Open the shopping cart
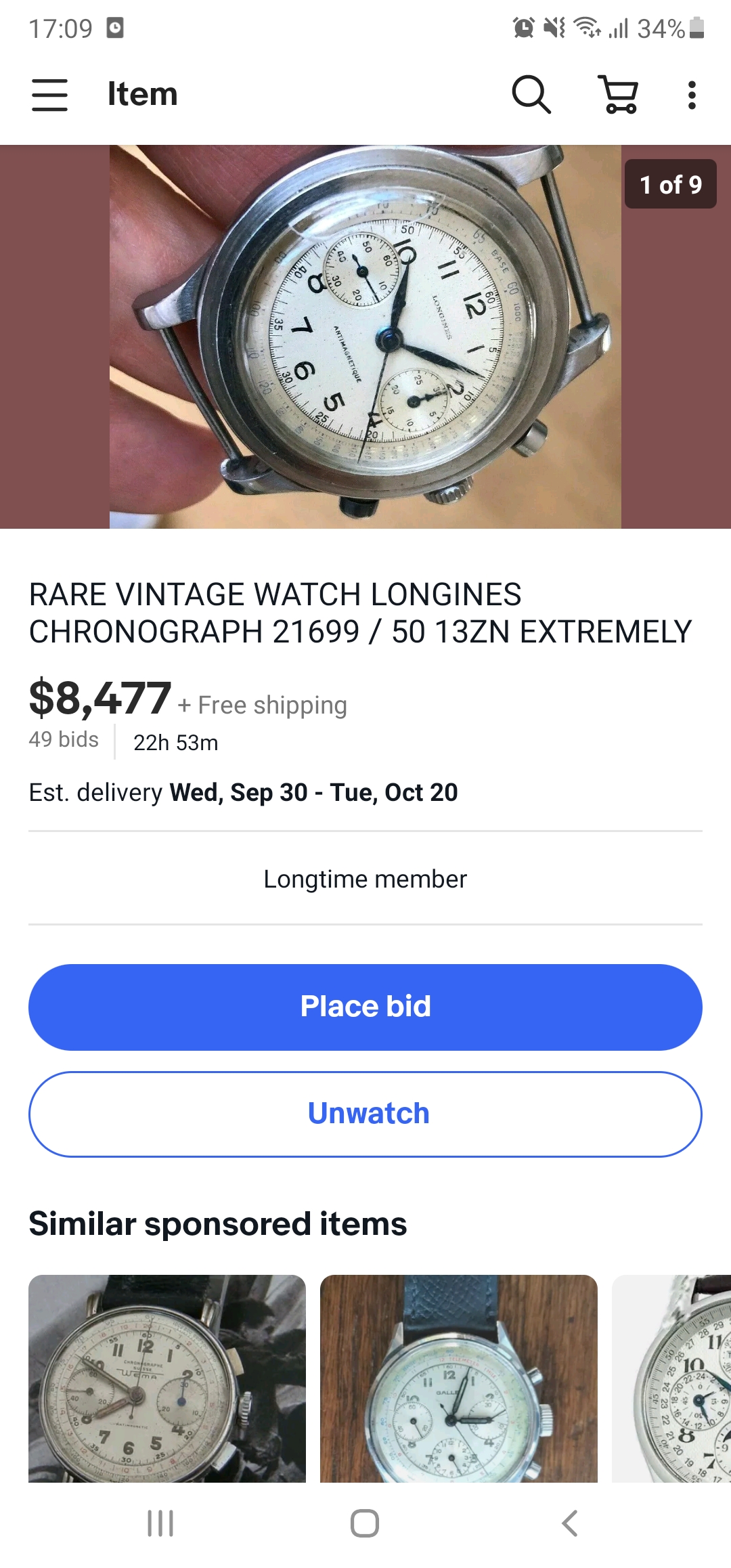731x1568 pixels. [618, 94]
